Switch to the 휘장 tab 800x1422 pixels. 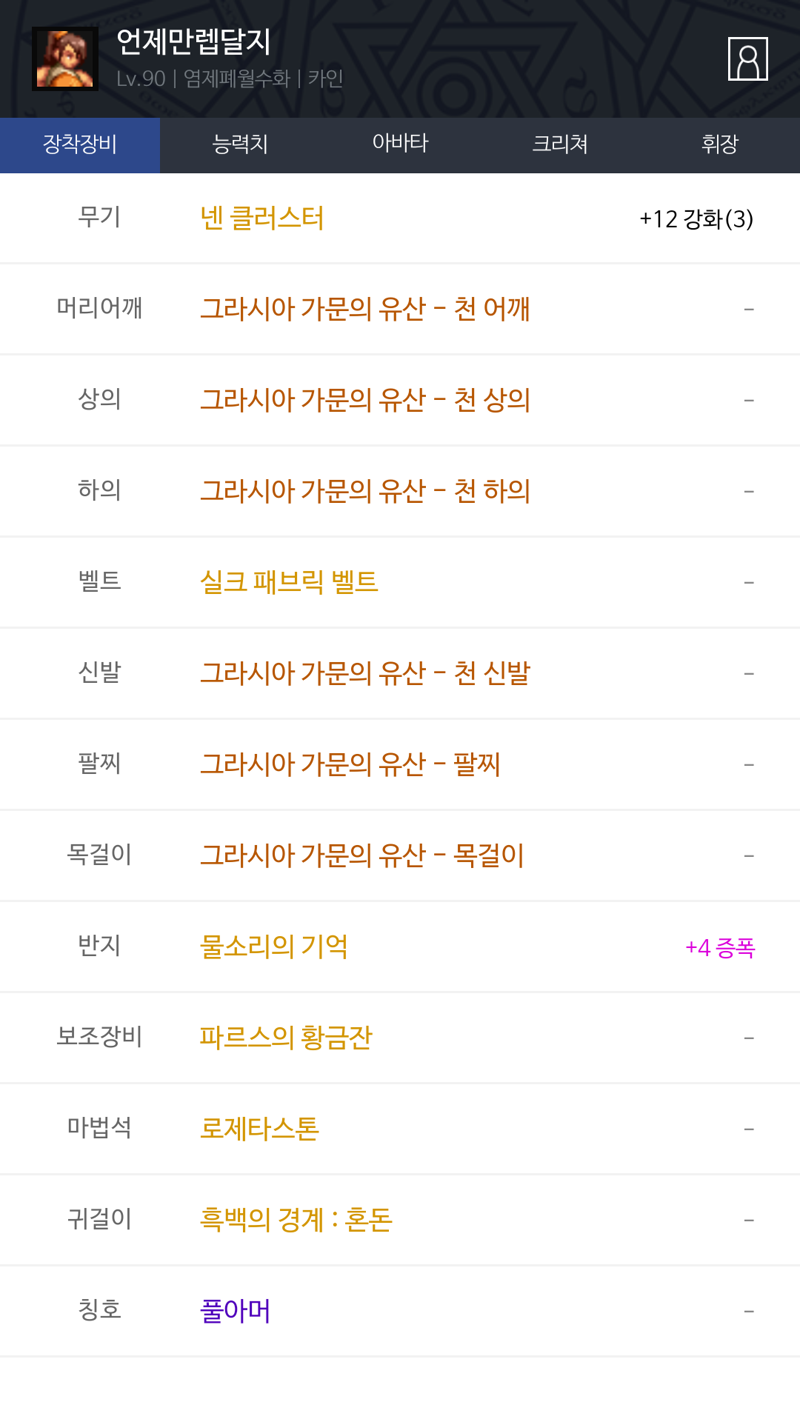720,145
